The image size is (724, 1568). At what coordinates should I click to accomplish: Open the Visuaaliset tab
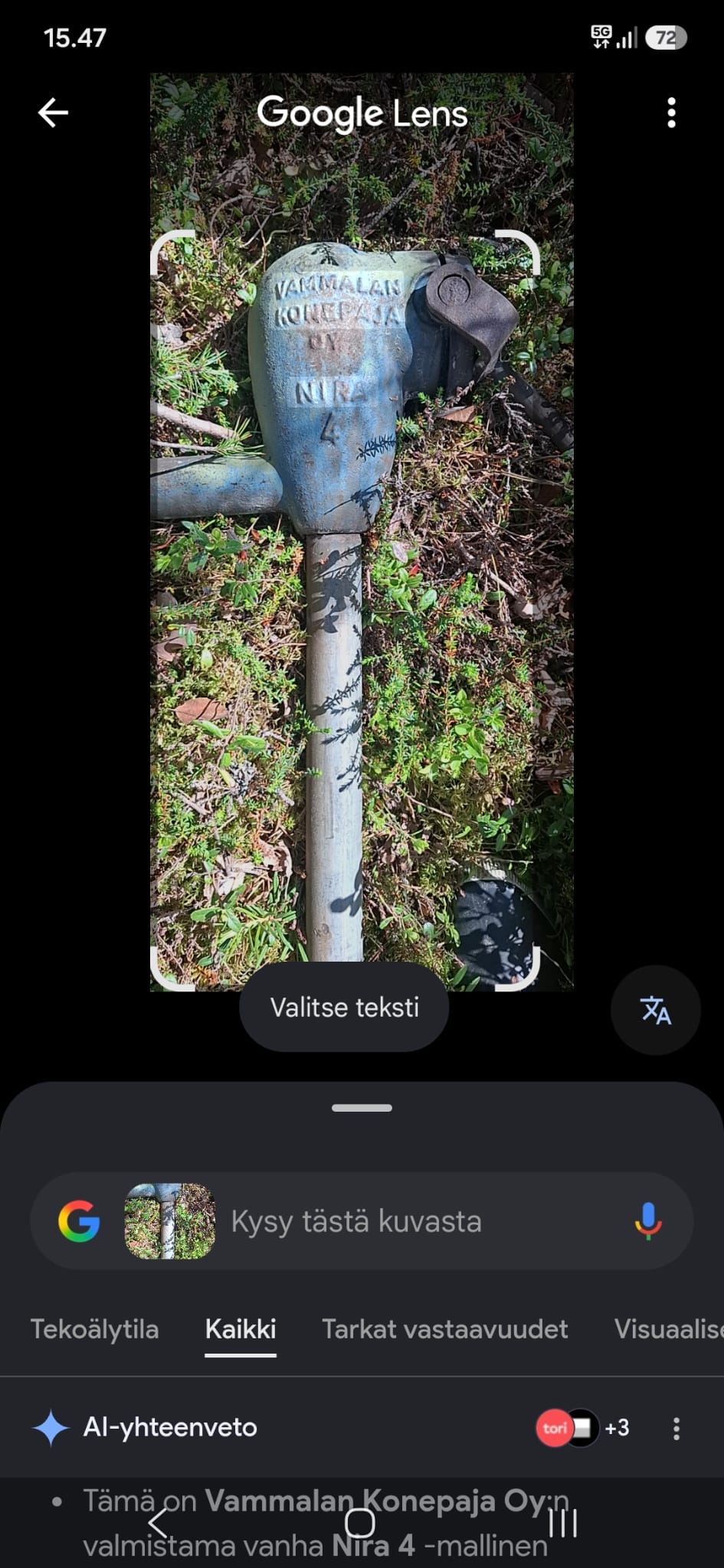click(669, 1330)
